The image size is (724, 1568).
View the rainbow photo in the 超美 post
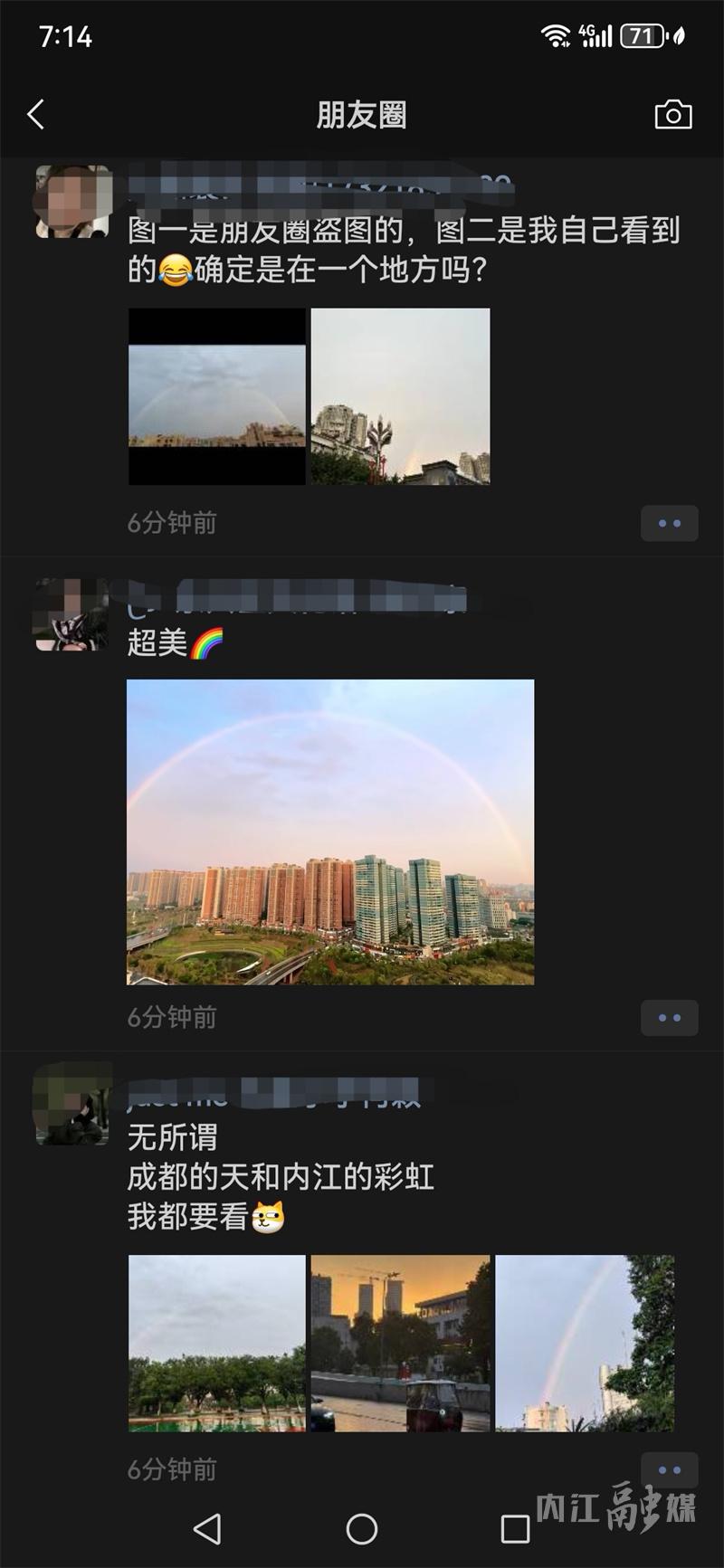coord(330,832)
